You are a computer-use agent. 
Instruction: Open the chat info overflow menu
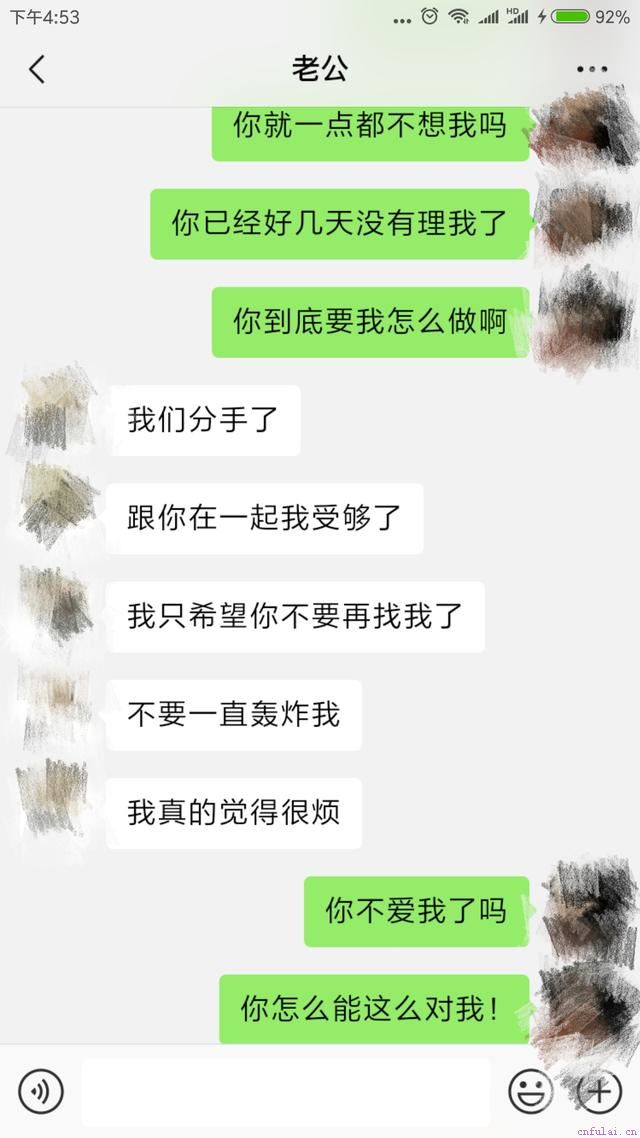point(592,69)
